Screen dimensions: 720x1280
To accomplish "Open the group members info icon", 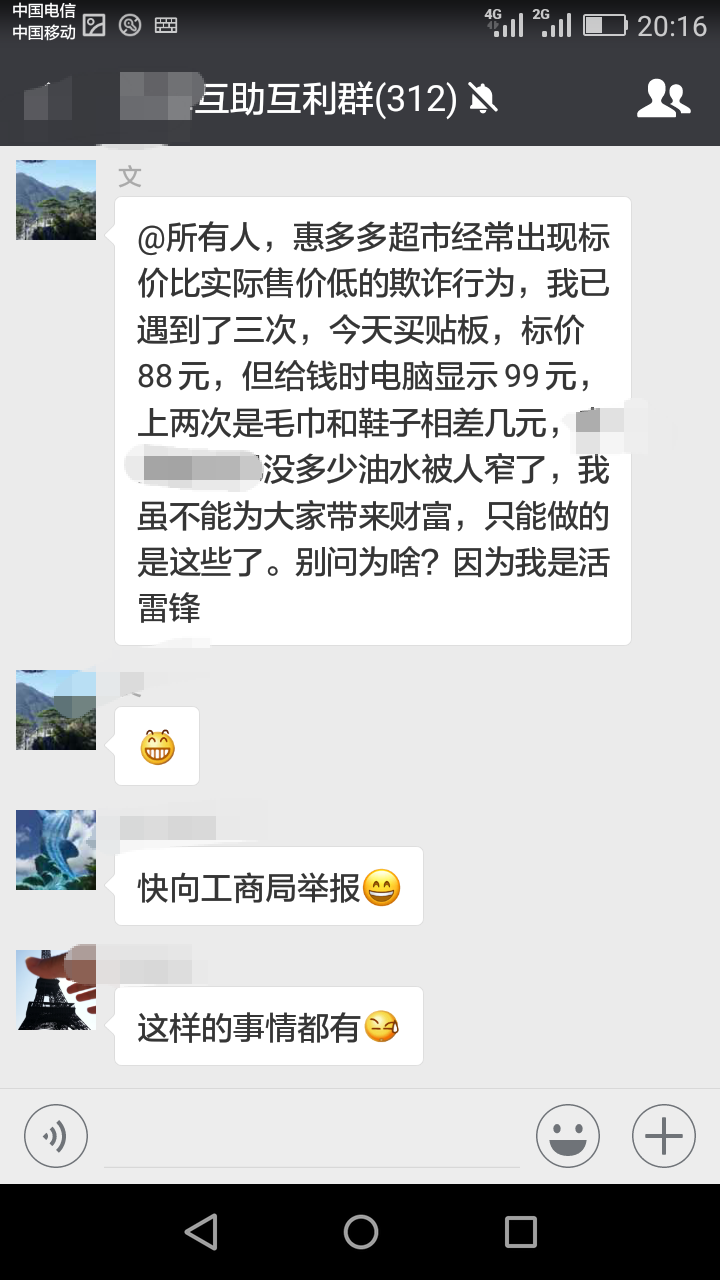I will (x=663, y=98).
